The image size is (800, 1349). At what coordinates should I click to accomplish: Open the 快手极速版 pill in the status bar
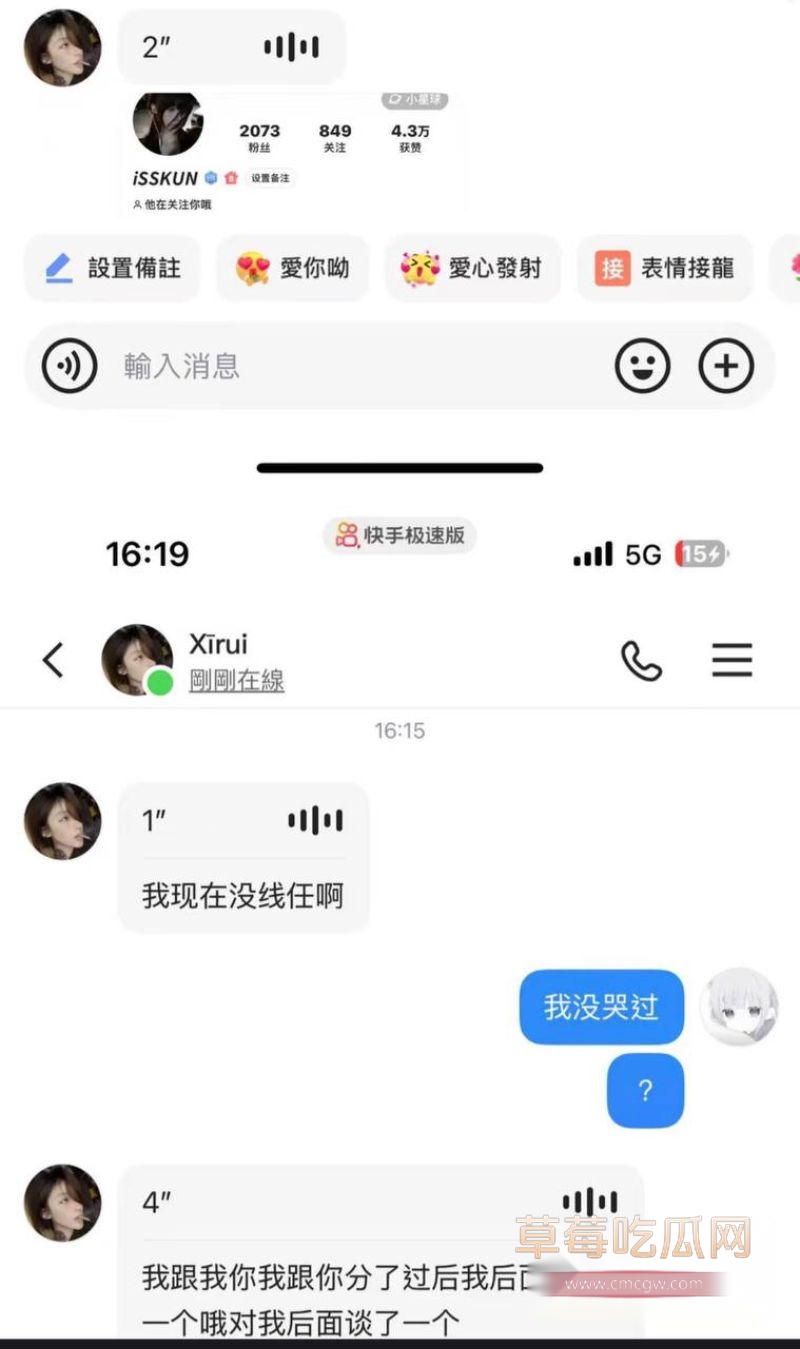(x=399, y=536)
